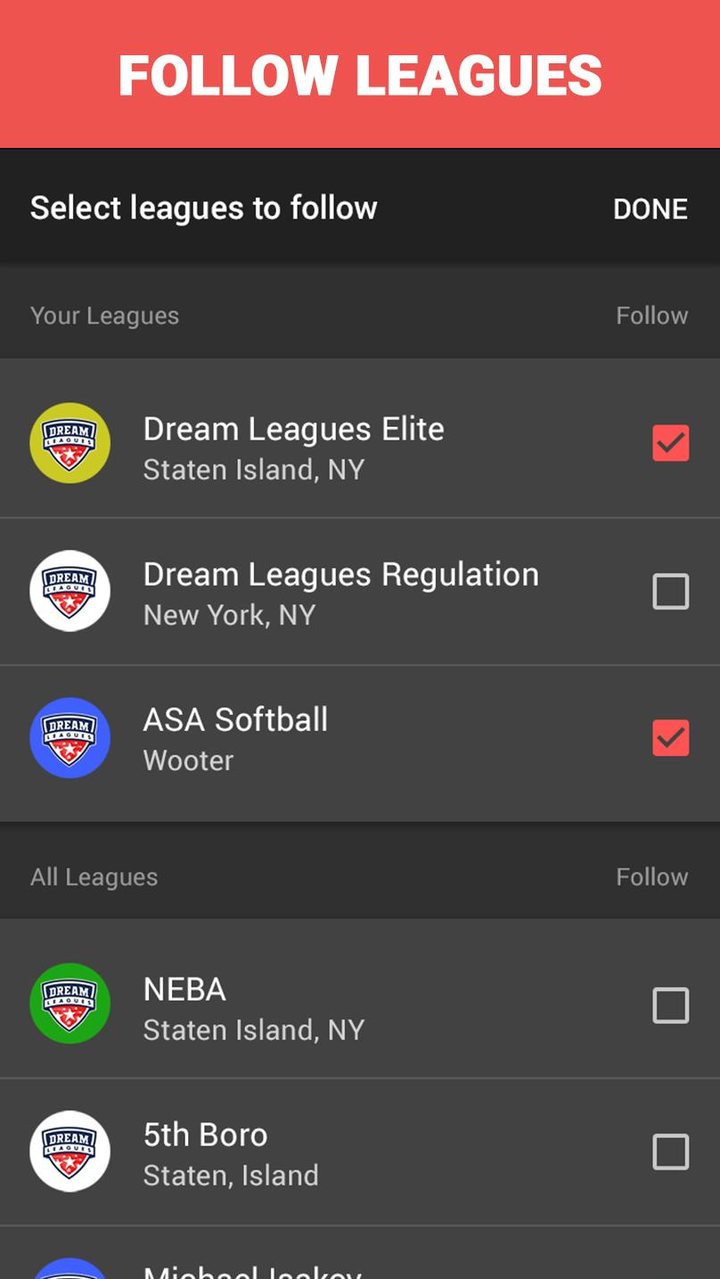
Task: Enable follow for 5th Boro league
Action: [671, 1152]
